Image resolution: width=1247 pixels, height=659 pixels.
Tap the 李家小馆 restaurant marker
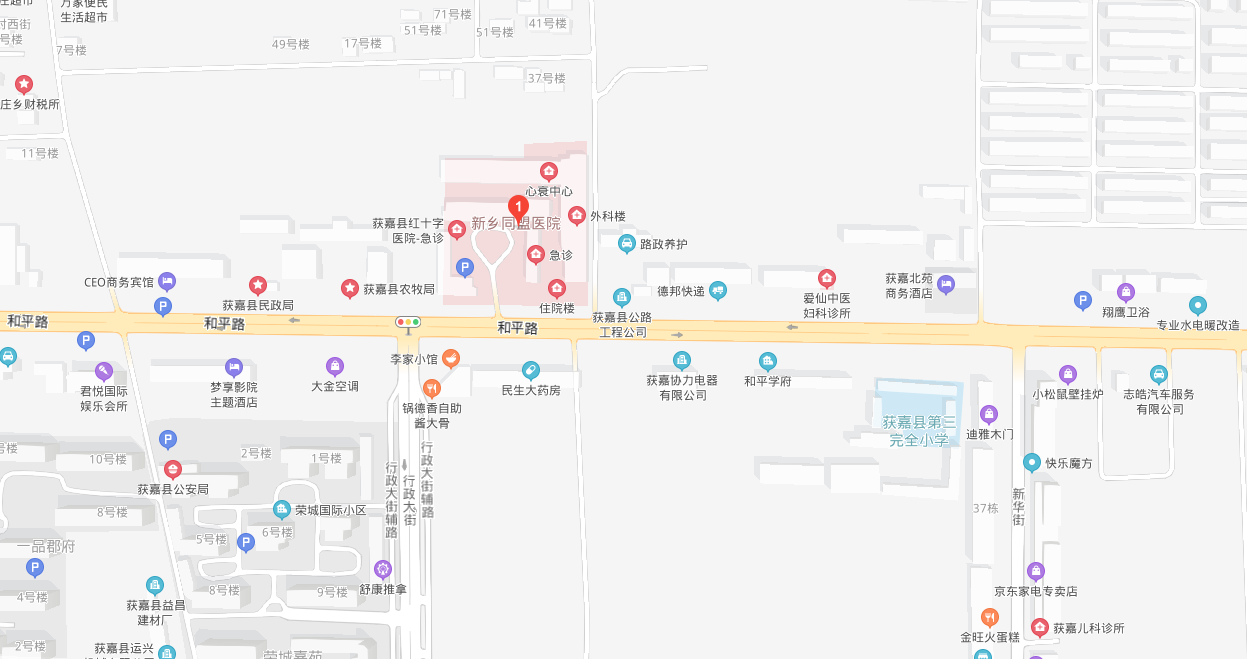(451, 358)
